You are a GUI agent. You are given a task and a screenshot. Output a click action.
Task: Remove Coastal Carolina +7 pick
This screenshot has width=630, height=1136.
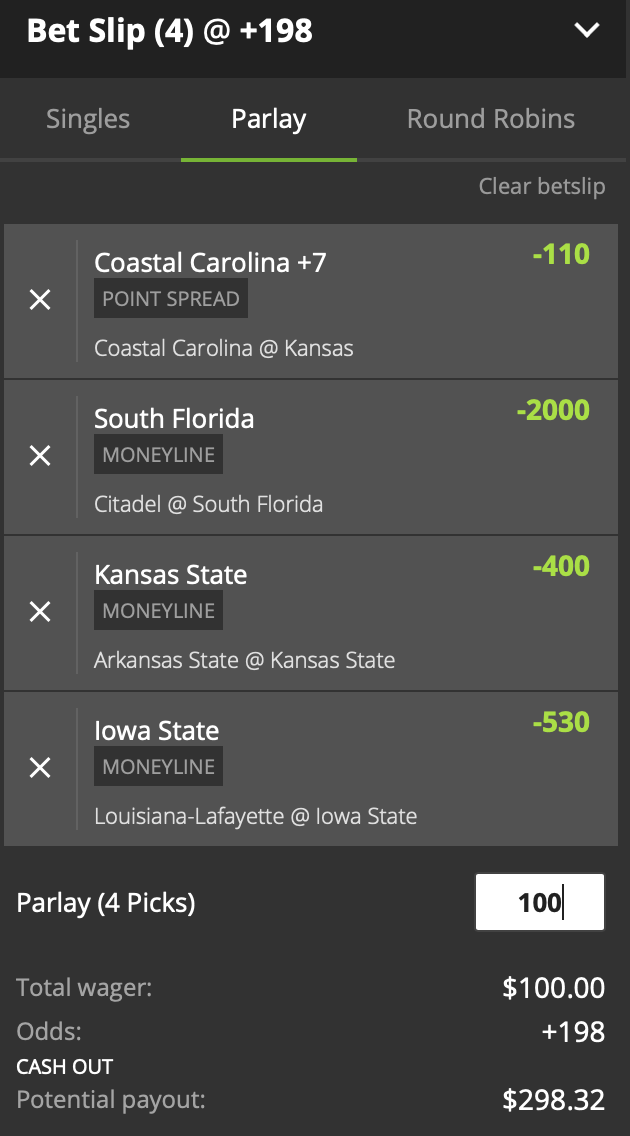(40, 300)
